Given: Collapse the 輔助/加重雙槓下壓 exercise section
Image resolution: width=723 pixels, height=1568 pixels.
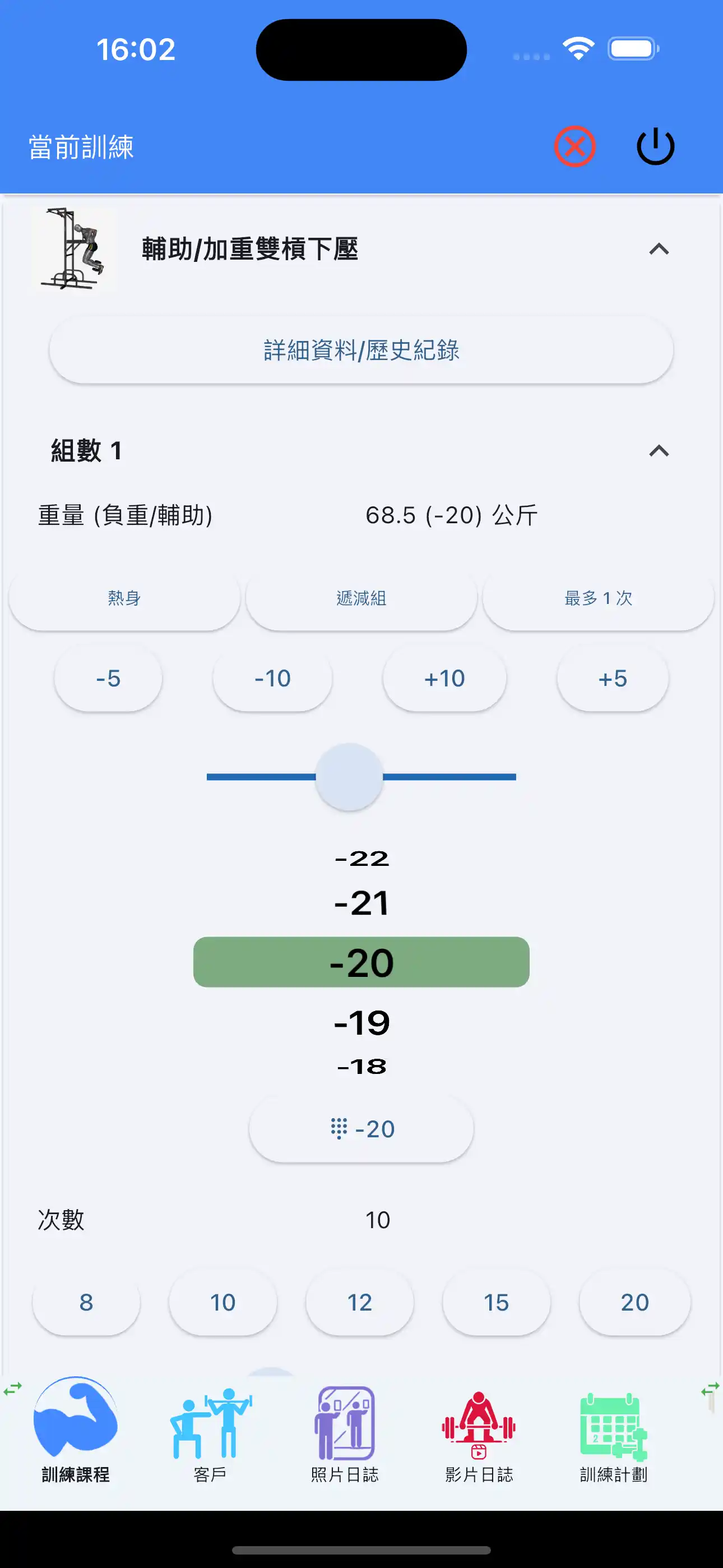Looking at the screenshot, I should (x=659, y=249).
